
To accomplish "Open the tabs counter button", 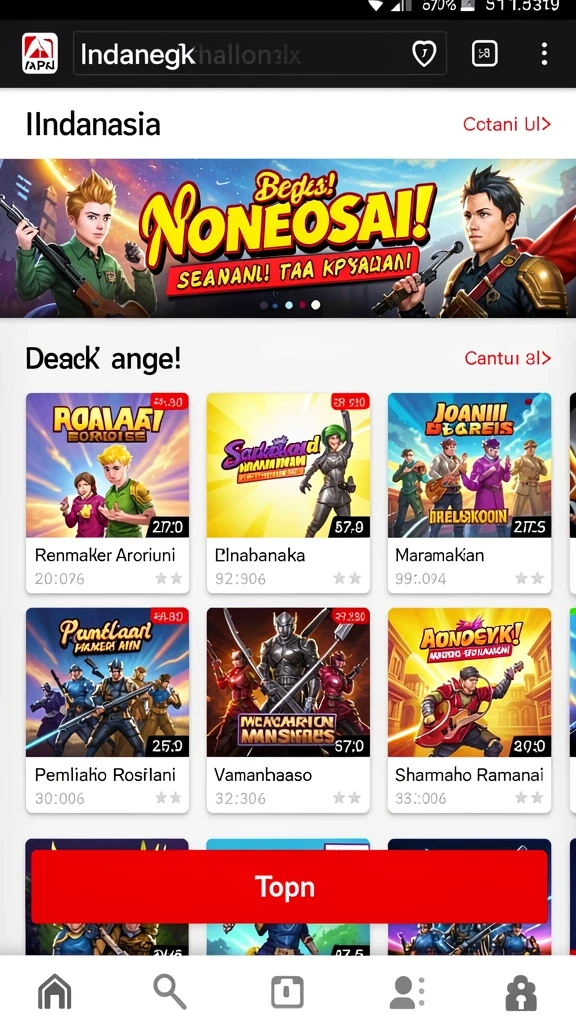I will pos(485,54).
